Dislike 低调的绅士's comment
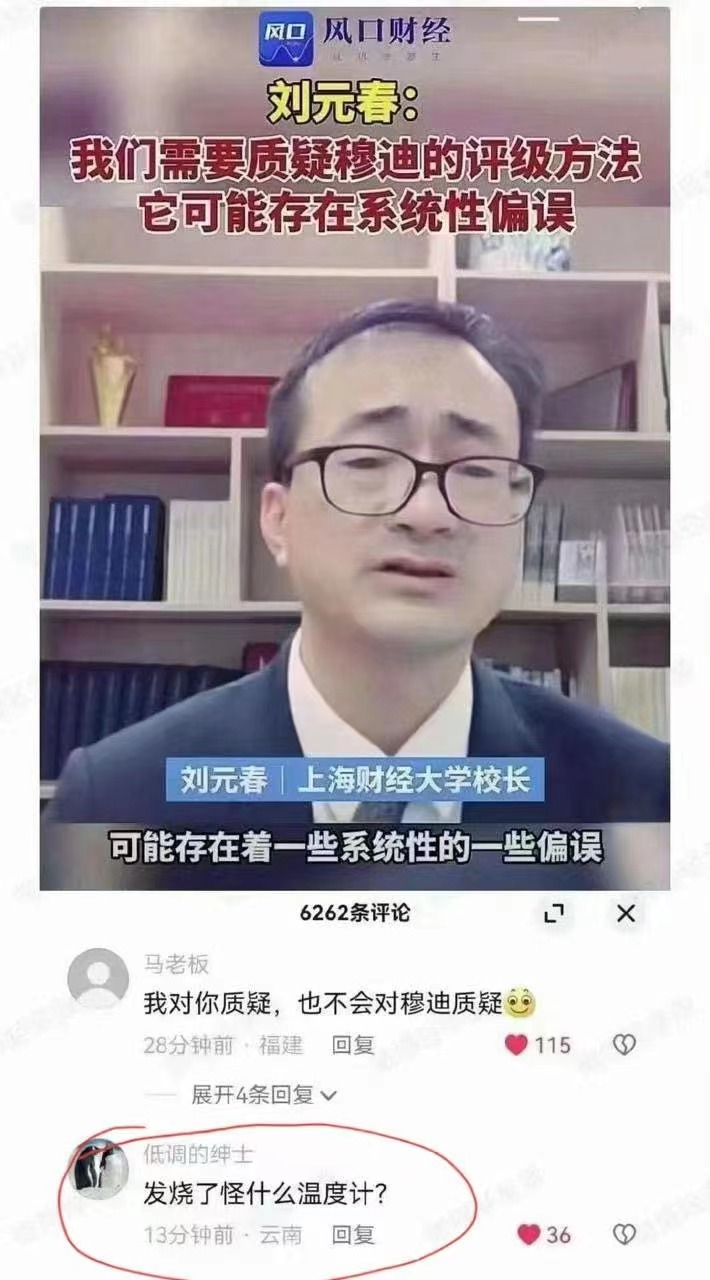Viewport: 710px width, 1280px height. click(624, 1234)
